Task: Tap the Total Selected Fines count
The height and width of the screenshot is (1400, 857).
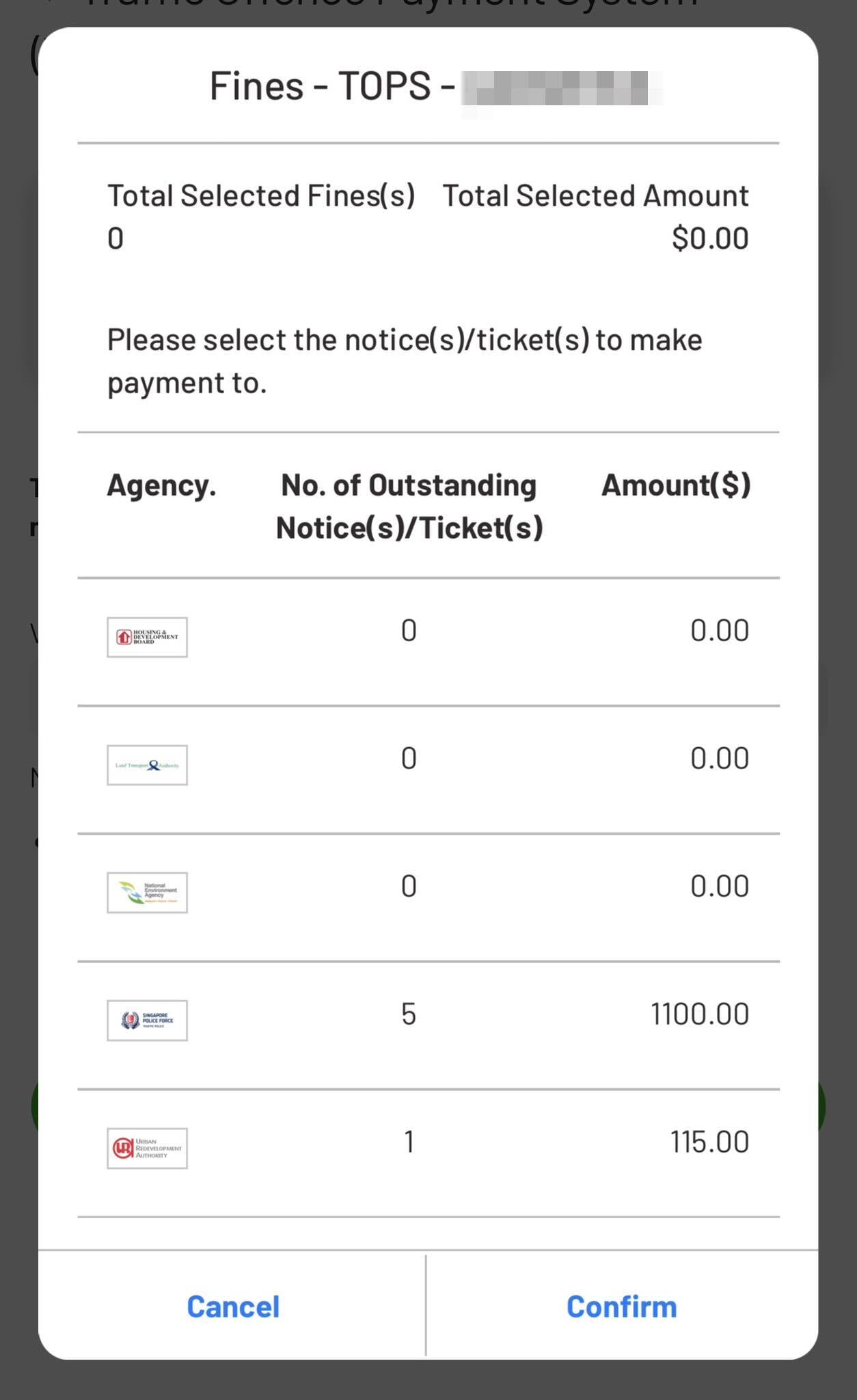Action: click(115, 237)
